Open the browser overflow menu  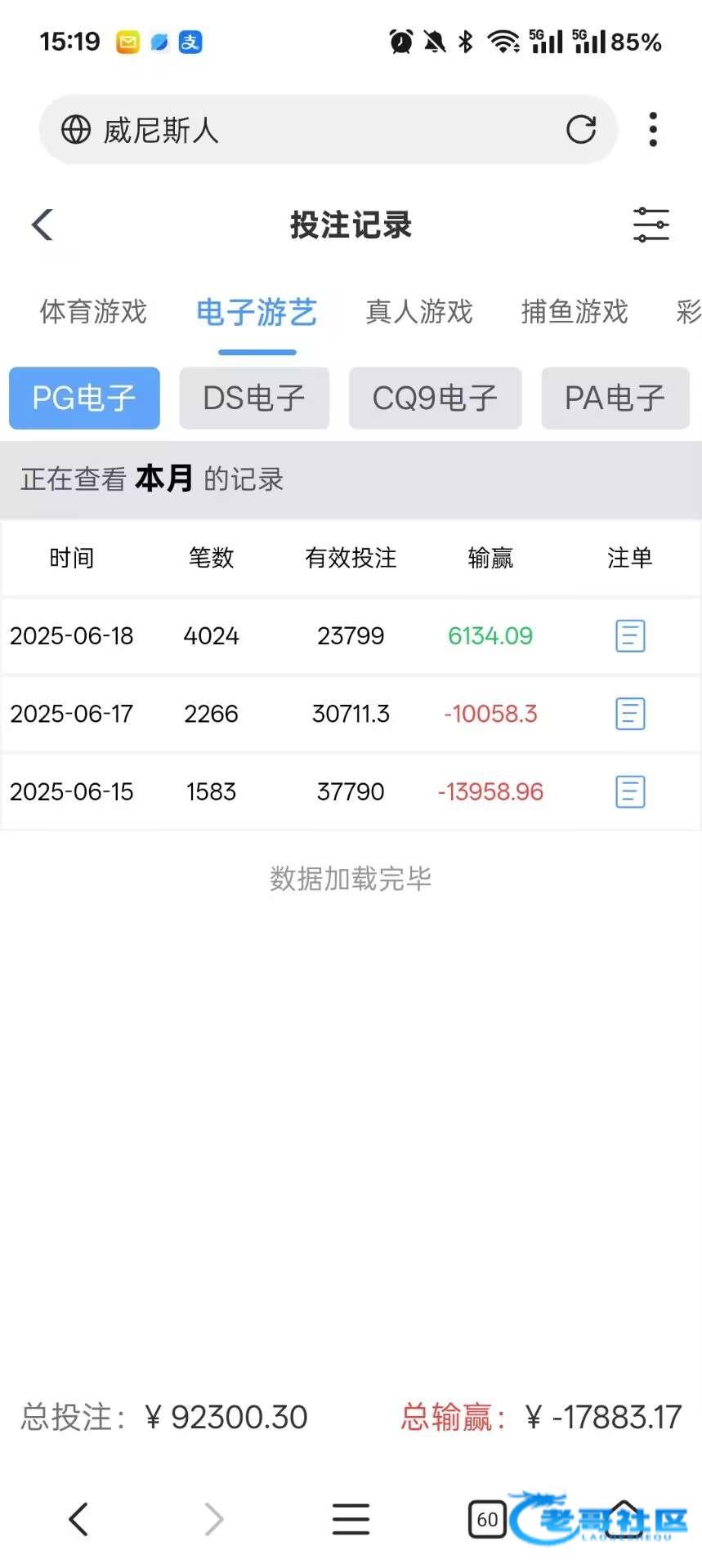coord(652,129)
